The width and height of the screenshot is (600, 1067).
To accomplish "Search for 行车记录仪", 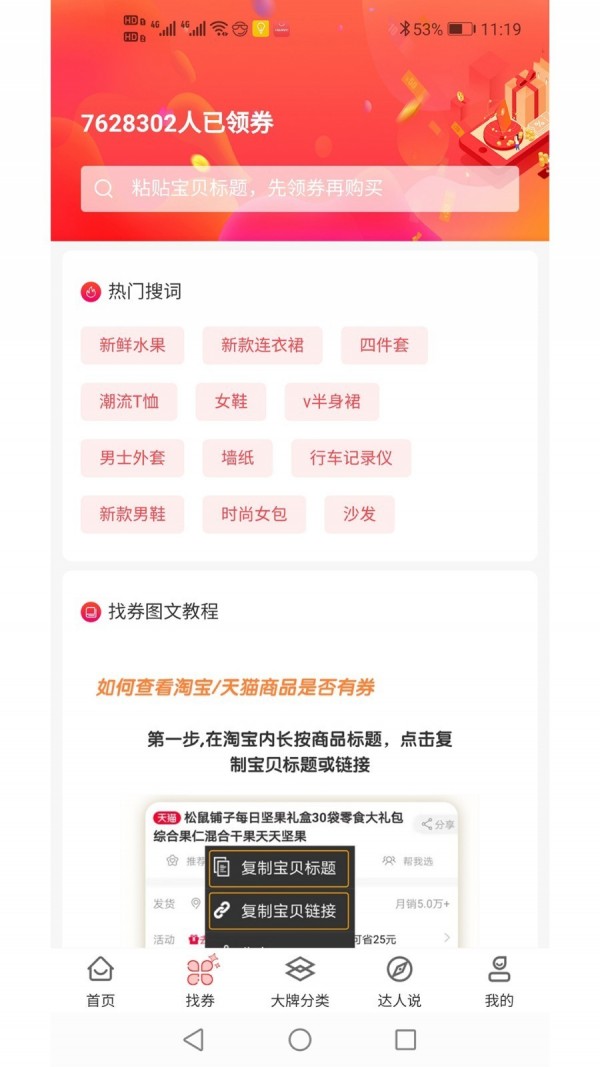I will 351,458.
